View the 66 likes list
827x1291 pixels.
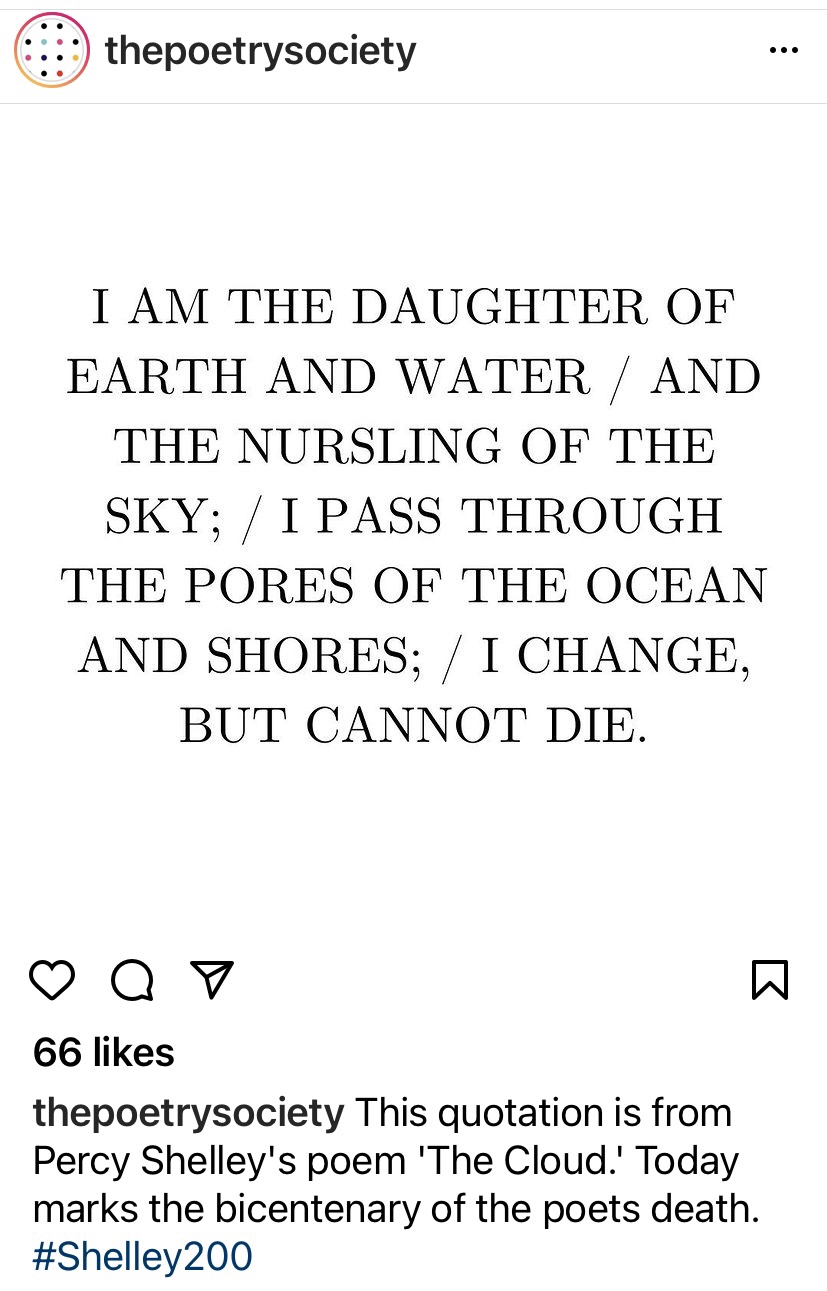tap(104, 1052)
